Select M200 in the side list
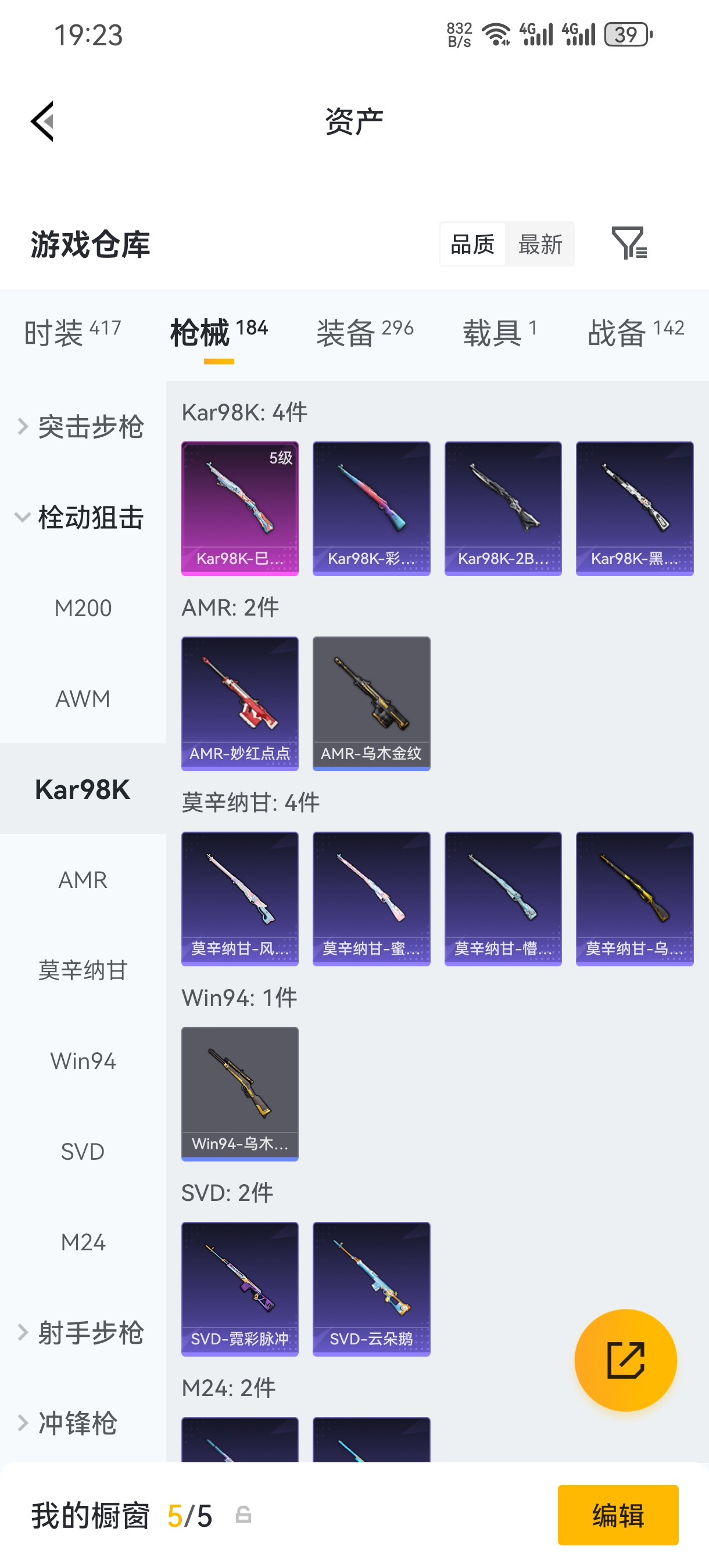 pos(83,608)
